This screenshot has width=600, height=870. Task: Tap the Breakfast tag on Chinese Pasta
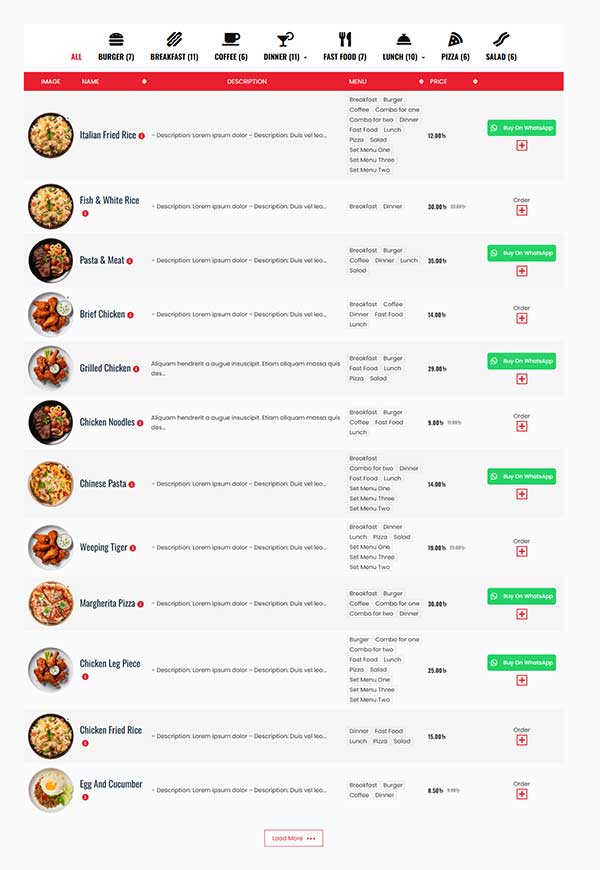363,458
